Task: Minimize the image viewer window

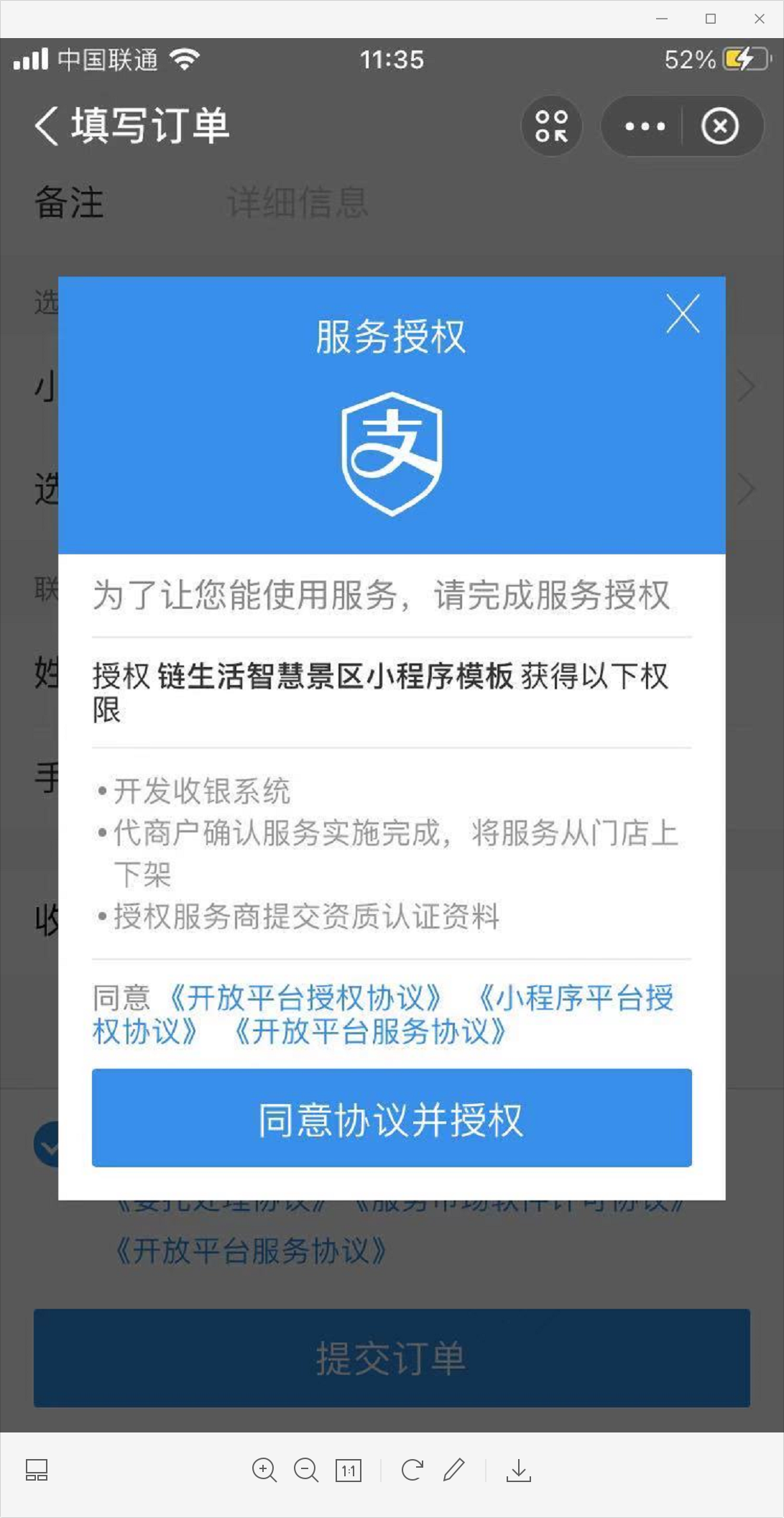Action: coord(662,19)
